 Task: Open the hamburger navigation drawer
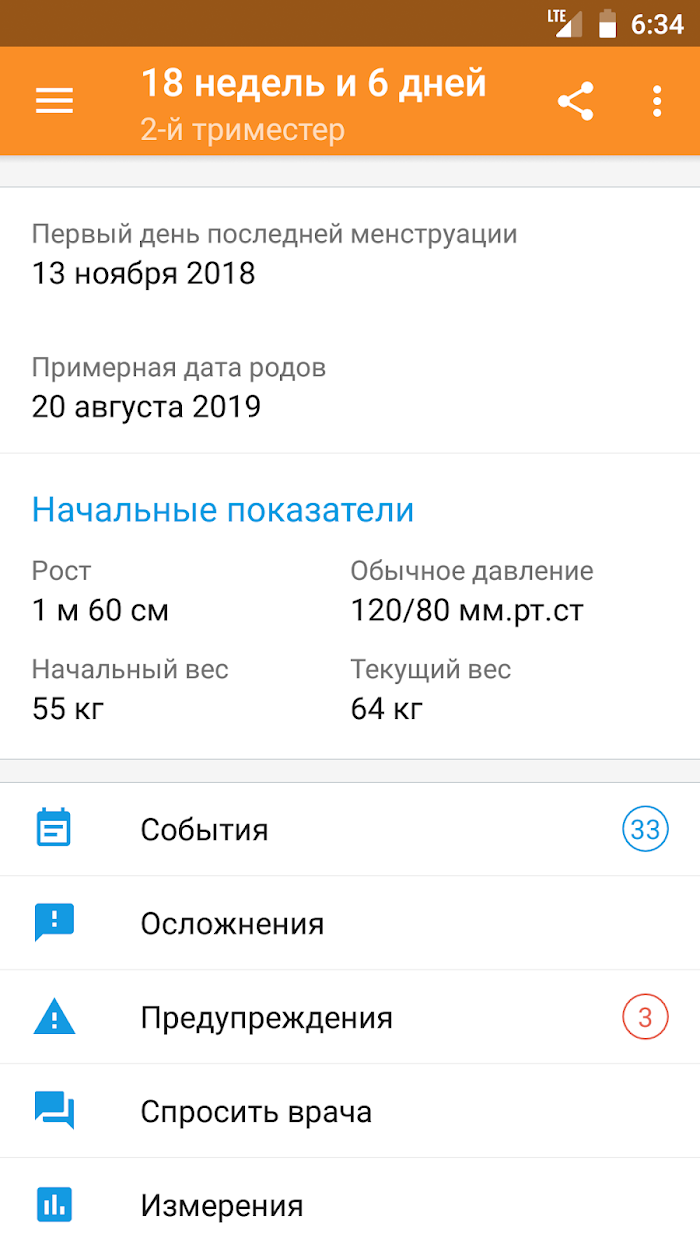55,101
